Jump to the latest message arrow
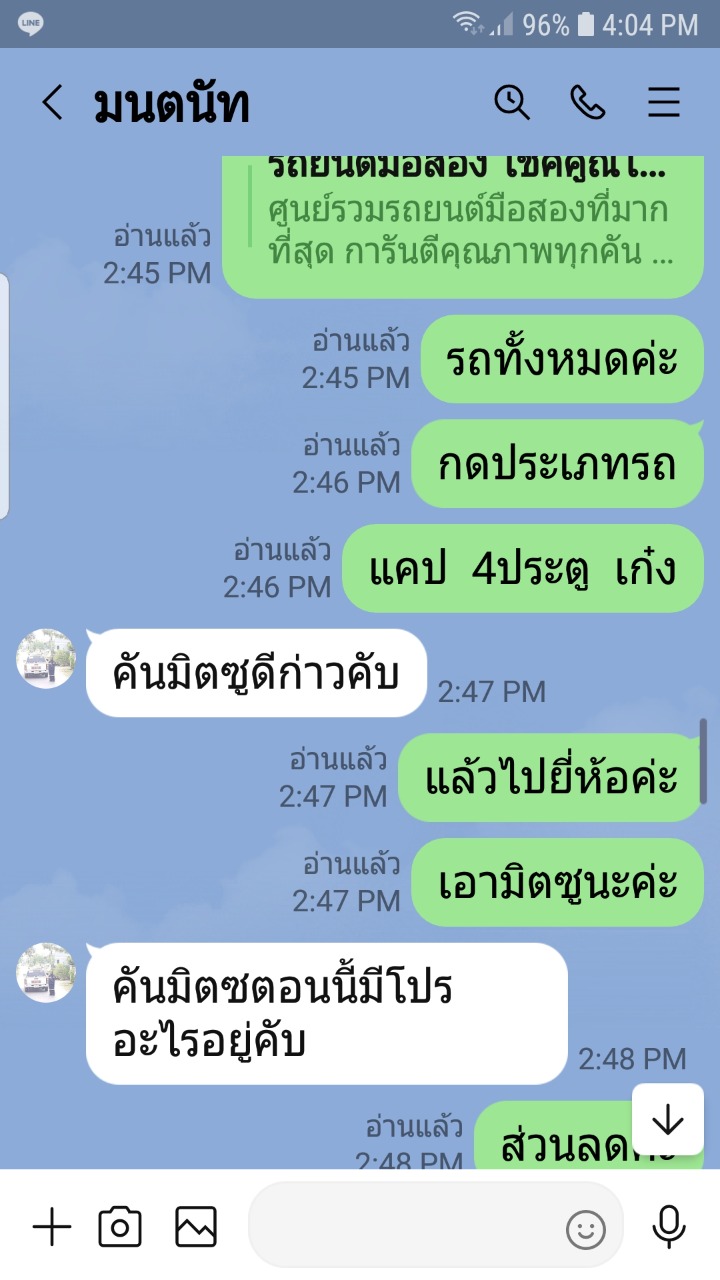The image size is (720, 1280). 667,1120
